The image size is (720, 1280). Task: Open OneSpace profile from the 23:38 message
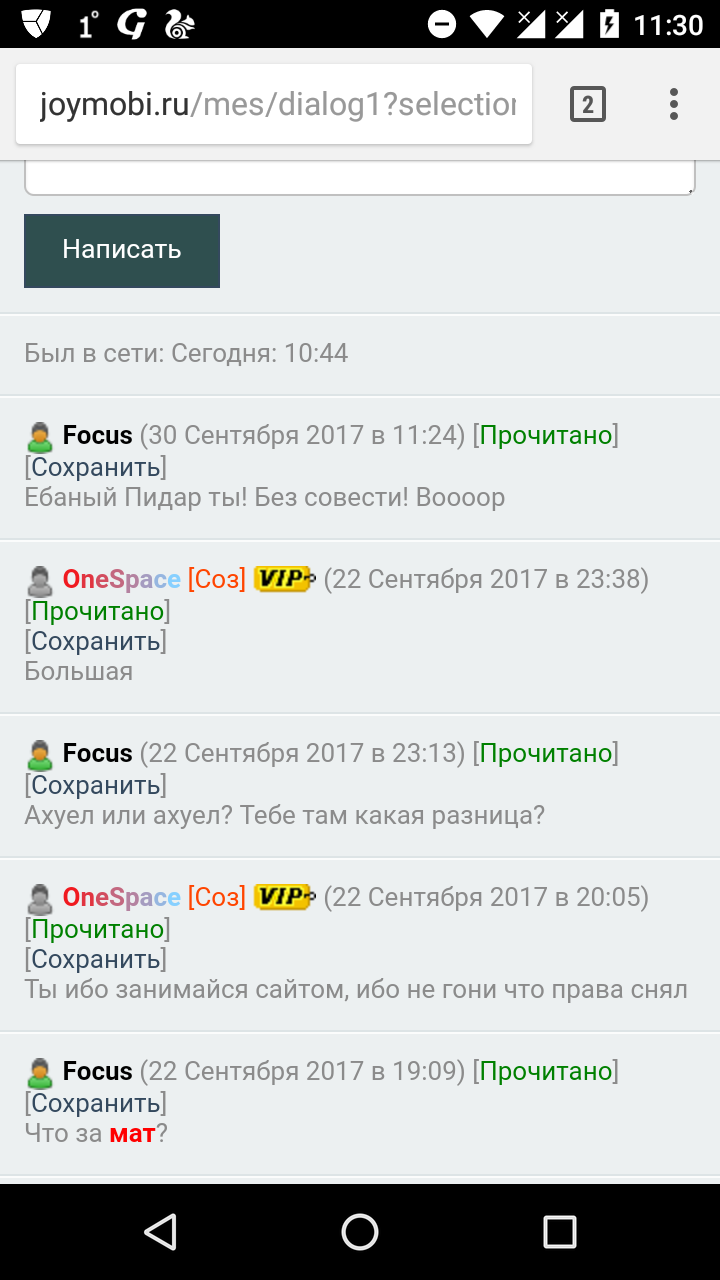click(x=121, y=579)
